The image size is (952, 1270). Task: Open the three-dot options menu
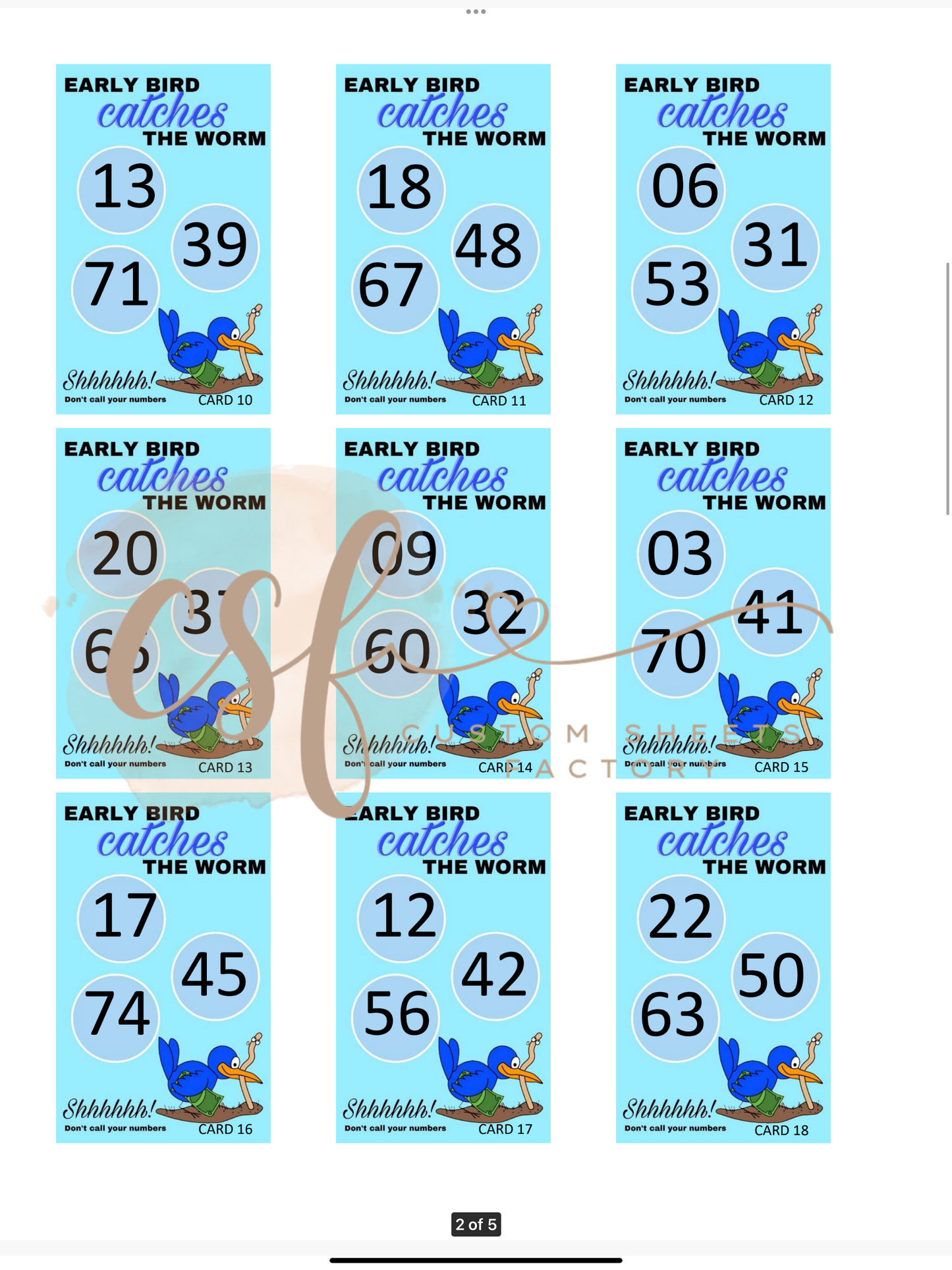[x=476, y=11]
